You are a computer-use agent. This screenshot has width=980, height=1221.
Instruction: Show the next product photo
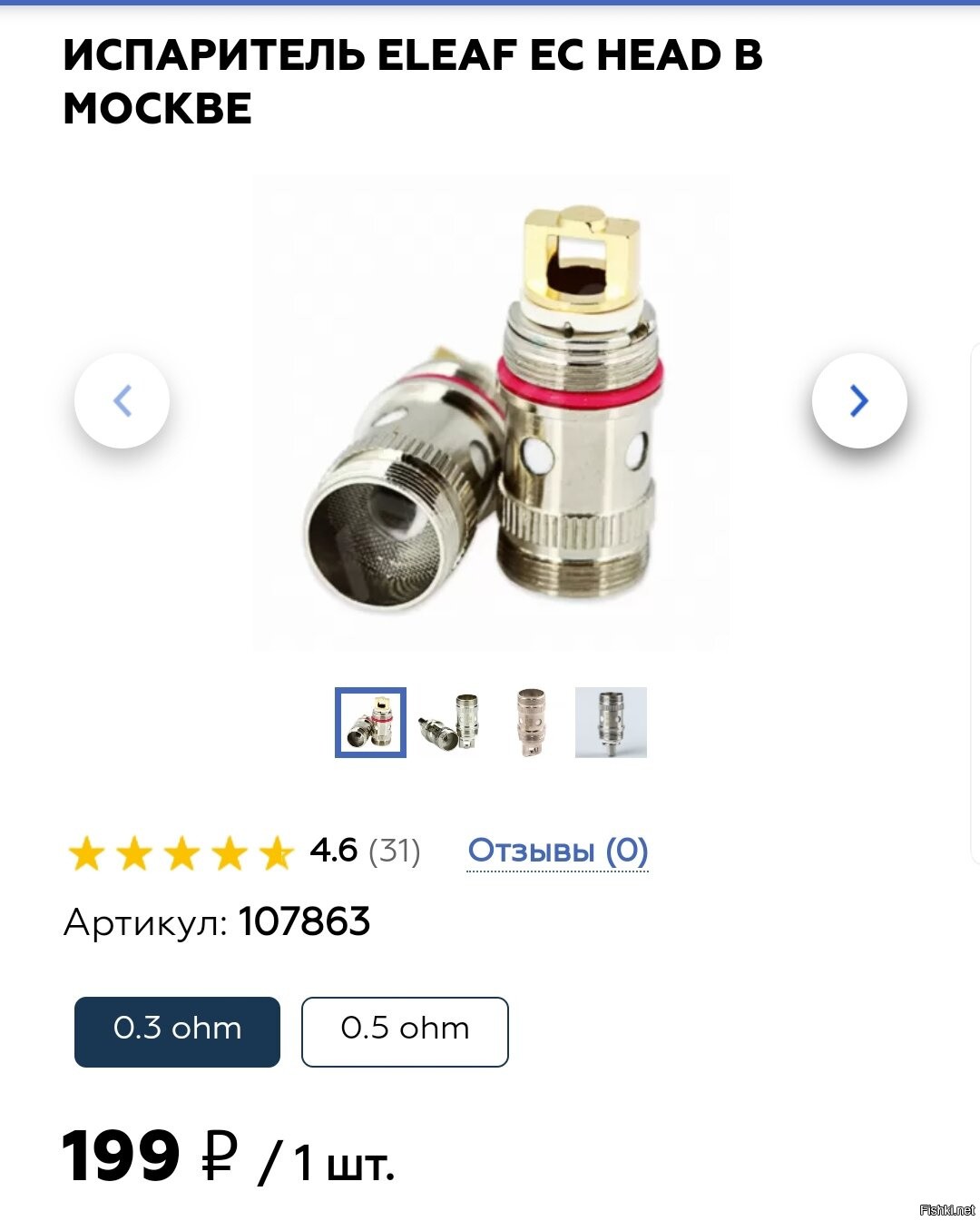click(858, 400)
